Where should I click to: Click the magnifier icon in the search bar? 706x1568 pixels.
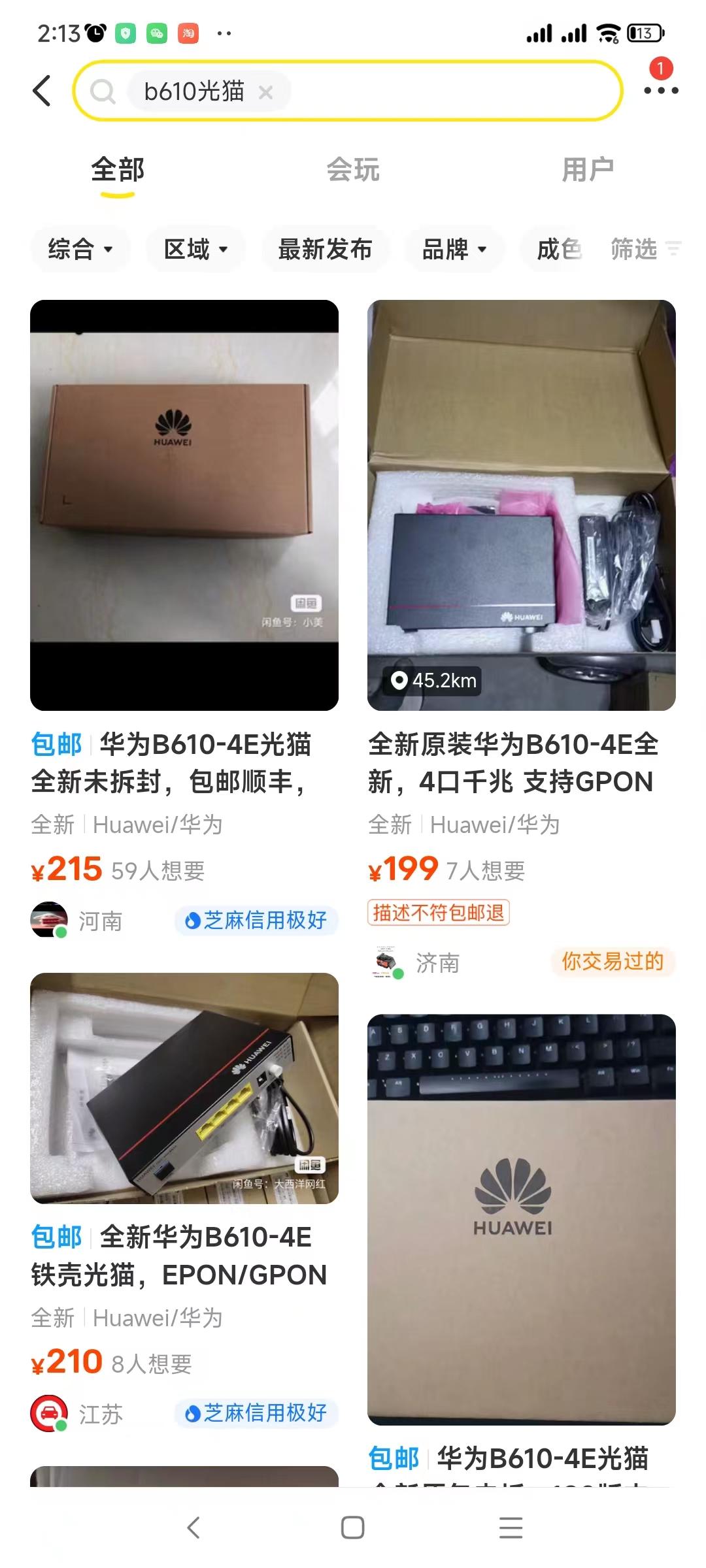coord(105,93)
